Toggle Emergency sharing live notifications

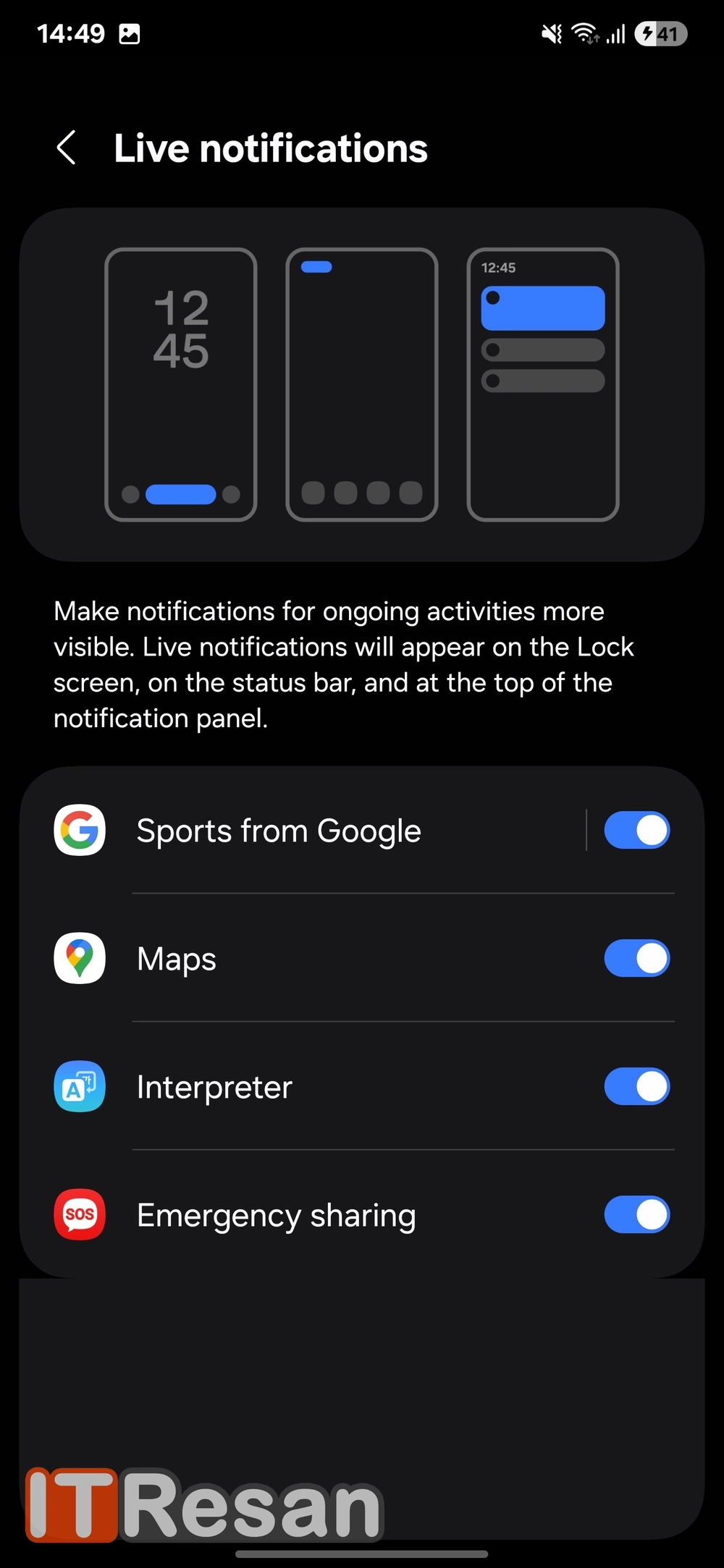tap(636, 1215)
